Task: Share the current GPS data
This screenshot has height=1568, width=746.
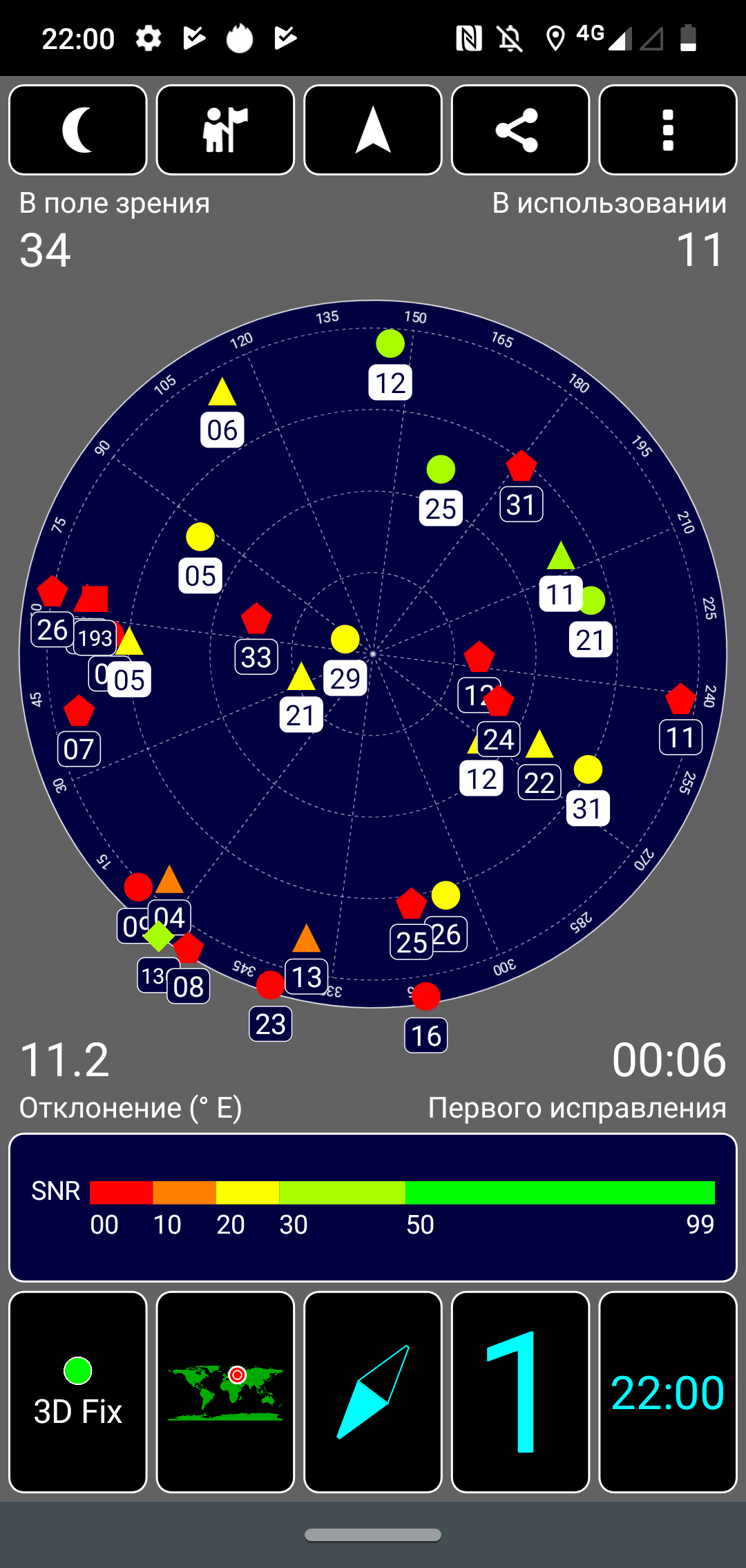Action: click(520, 130)
